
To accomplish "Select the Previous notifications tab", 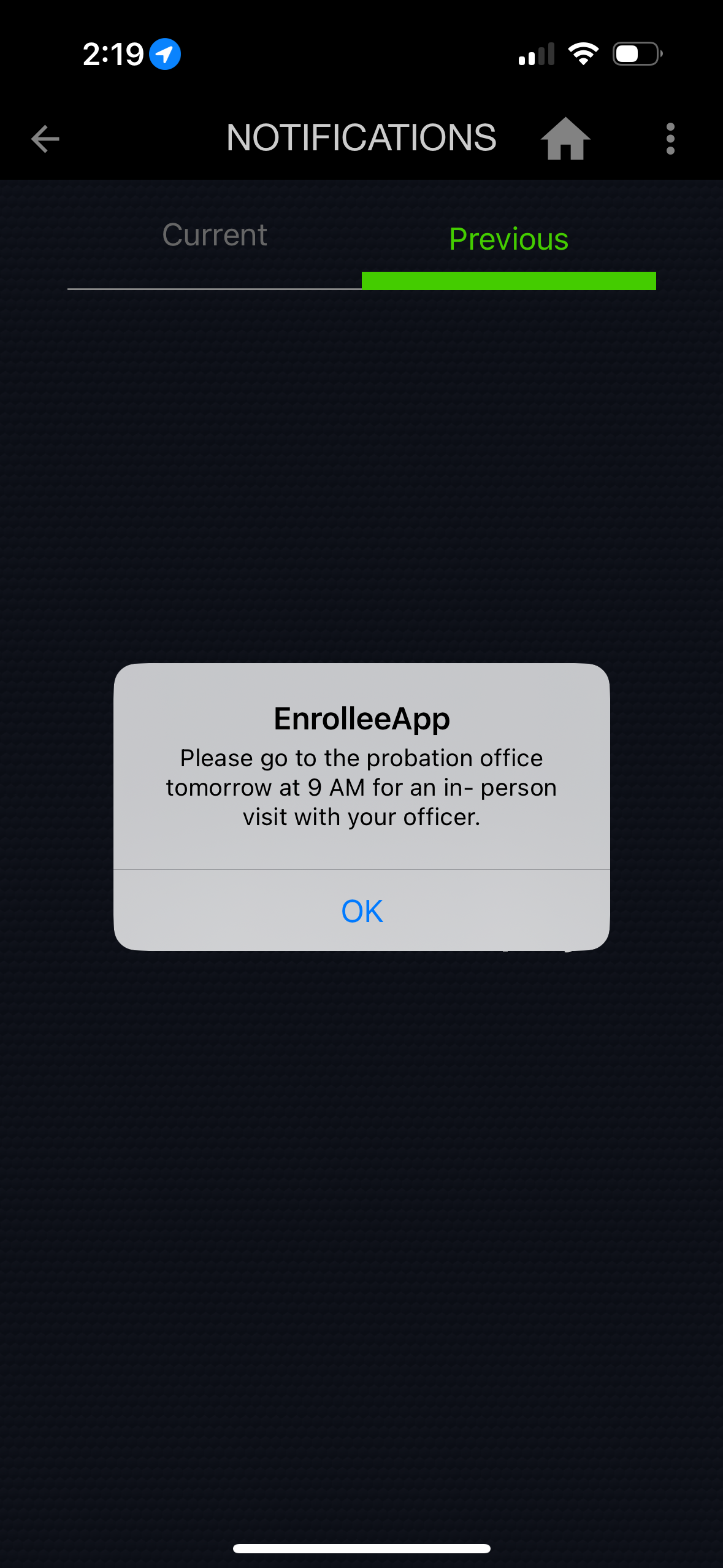I will point(508,239).
